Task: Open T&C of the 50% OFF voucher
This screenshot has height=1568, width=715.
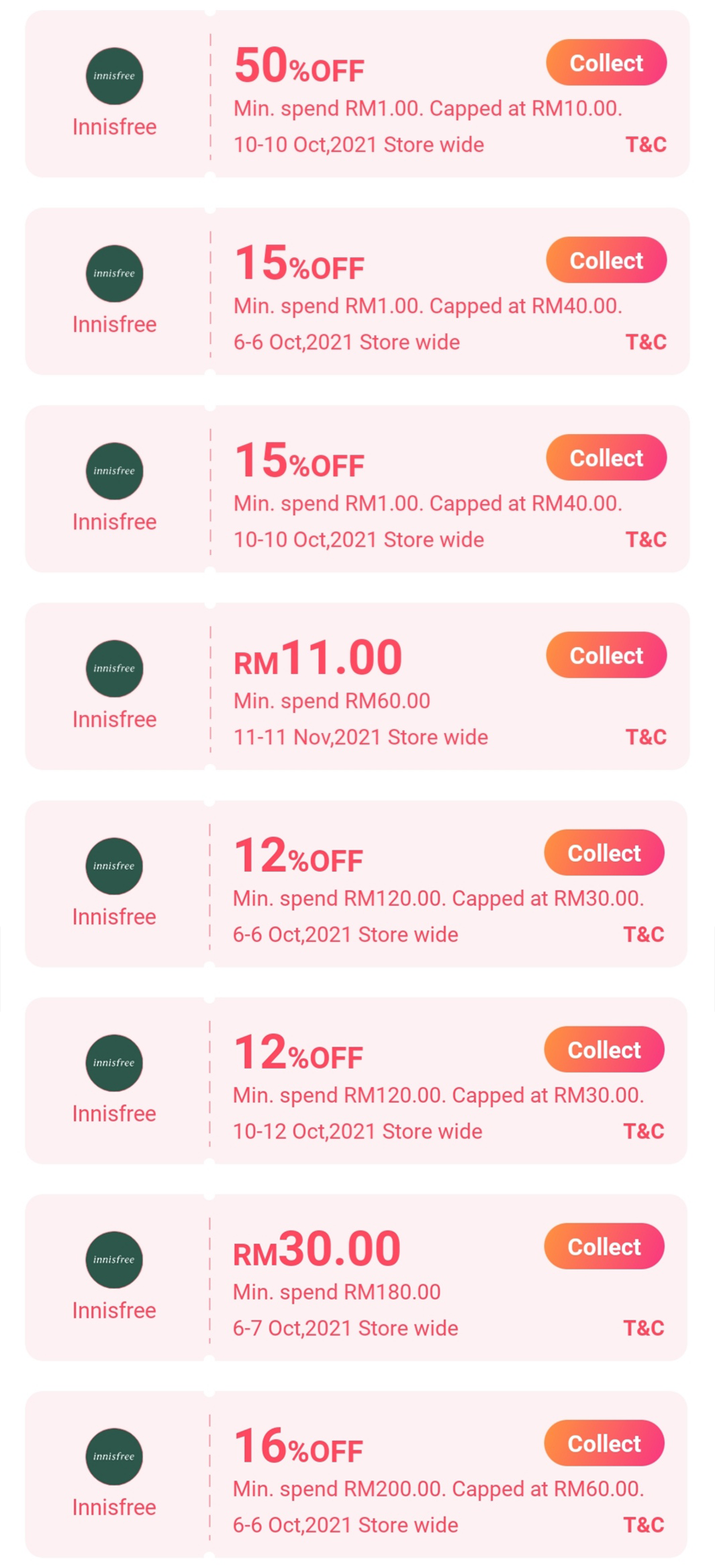Action: click(645, 144)
